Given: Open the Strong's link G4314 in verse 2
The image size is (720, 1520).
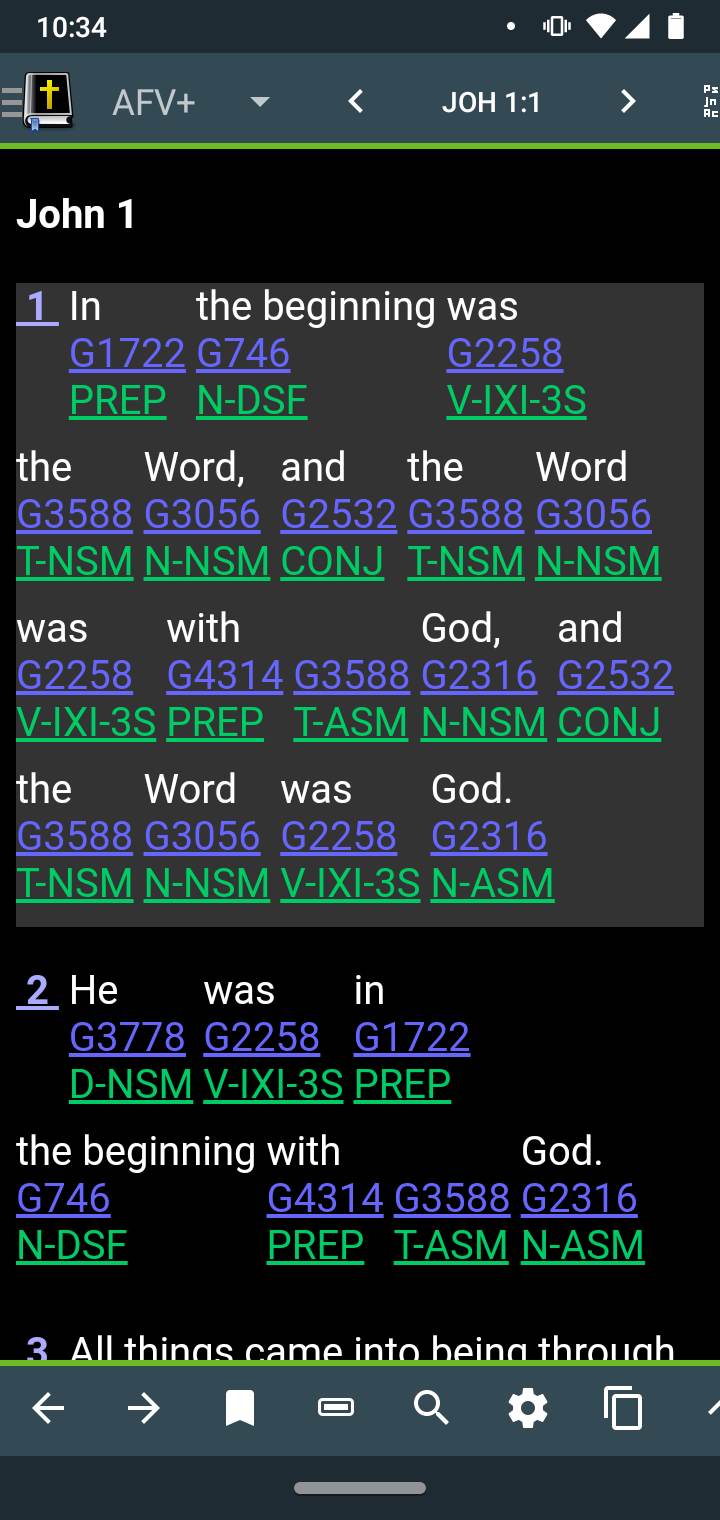Looking at the screenshot, I should coord(325,1198).
